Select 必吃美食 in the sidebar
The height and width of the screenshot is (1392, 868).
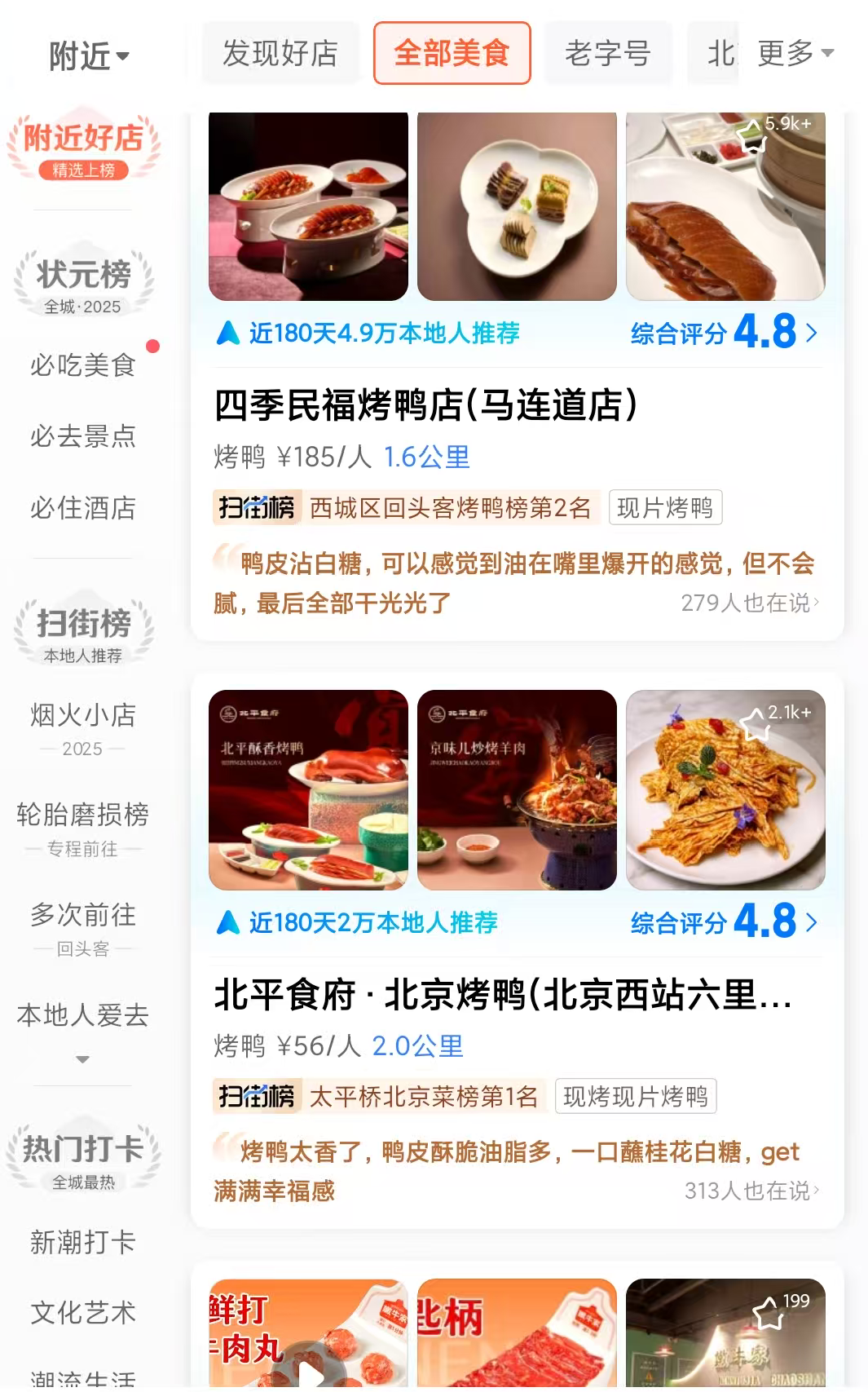[83, 365]
